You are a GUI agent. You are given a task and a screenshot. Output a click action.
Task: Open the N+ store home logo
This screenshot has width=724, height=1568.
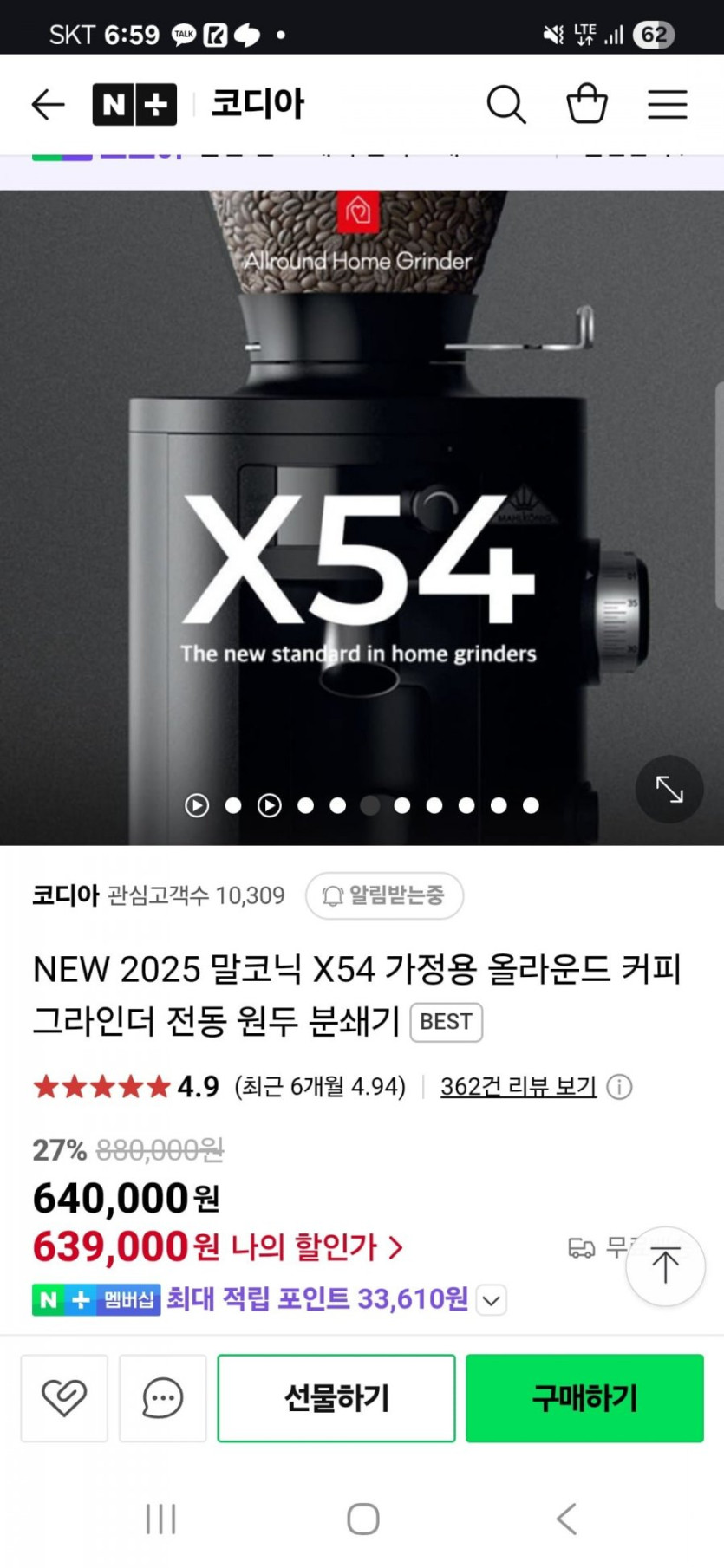134,105
